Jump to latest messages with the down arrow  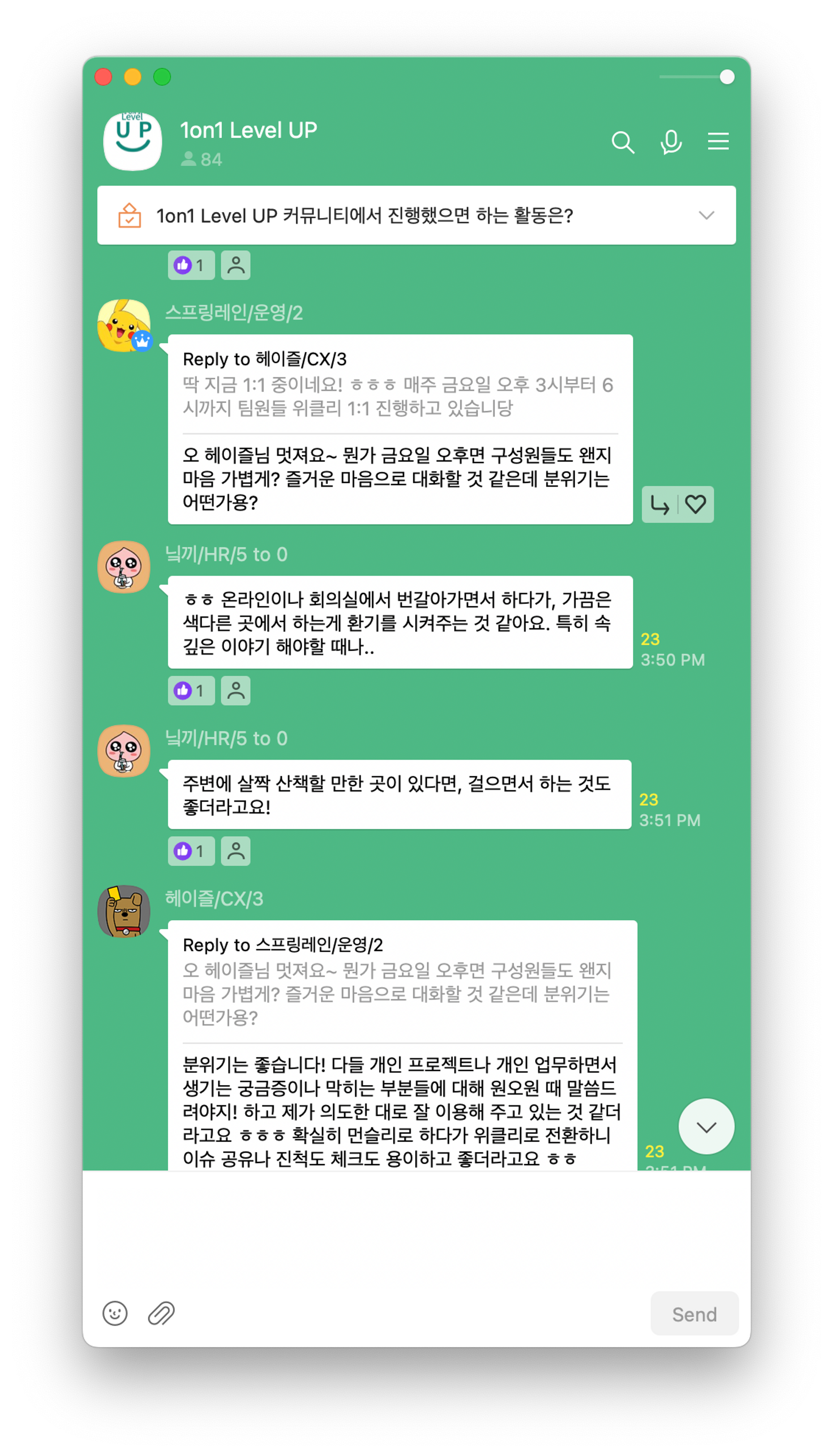(706, 1126)
